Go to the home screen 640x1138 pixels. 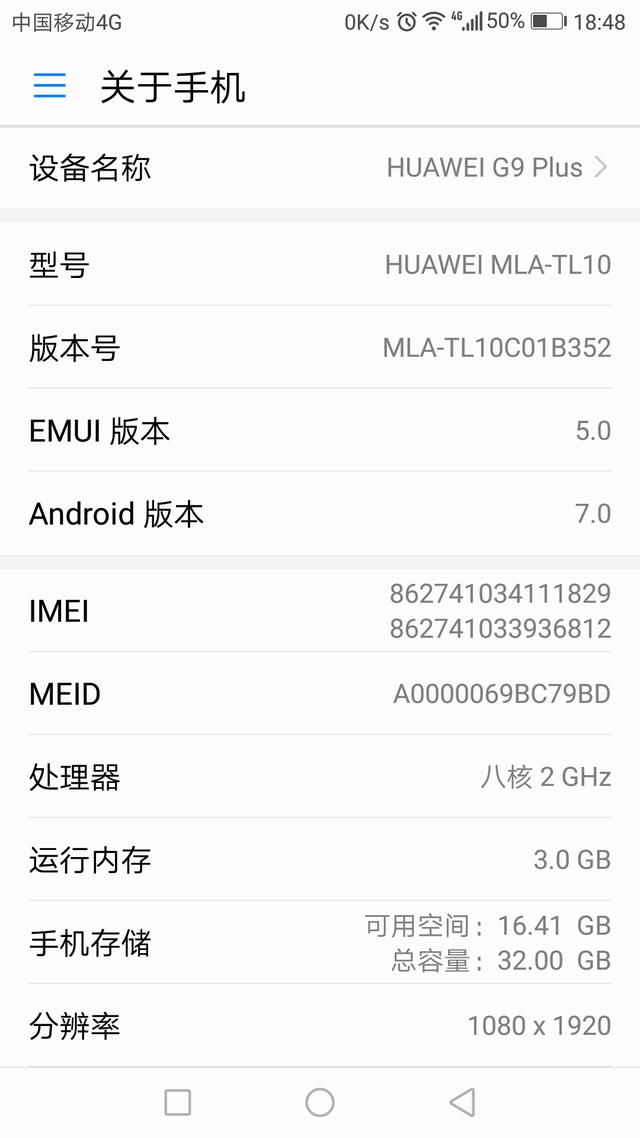click(x=320, y=1102)
